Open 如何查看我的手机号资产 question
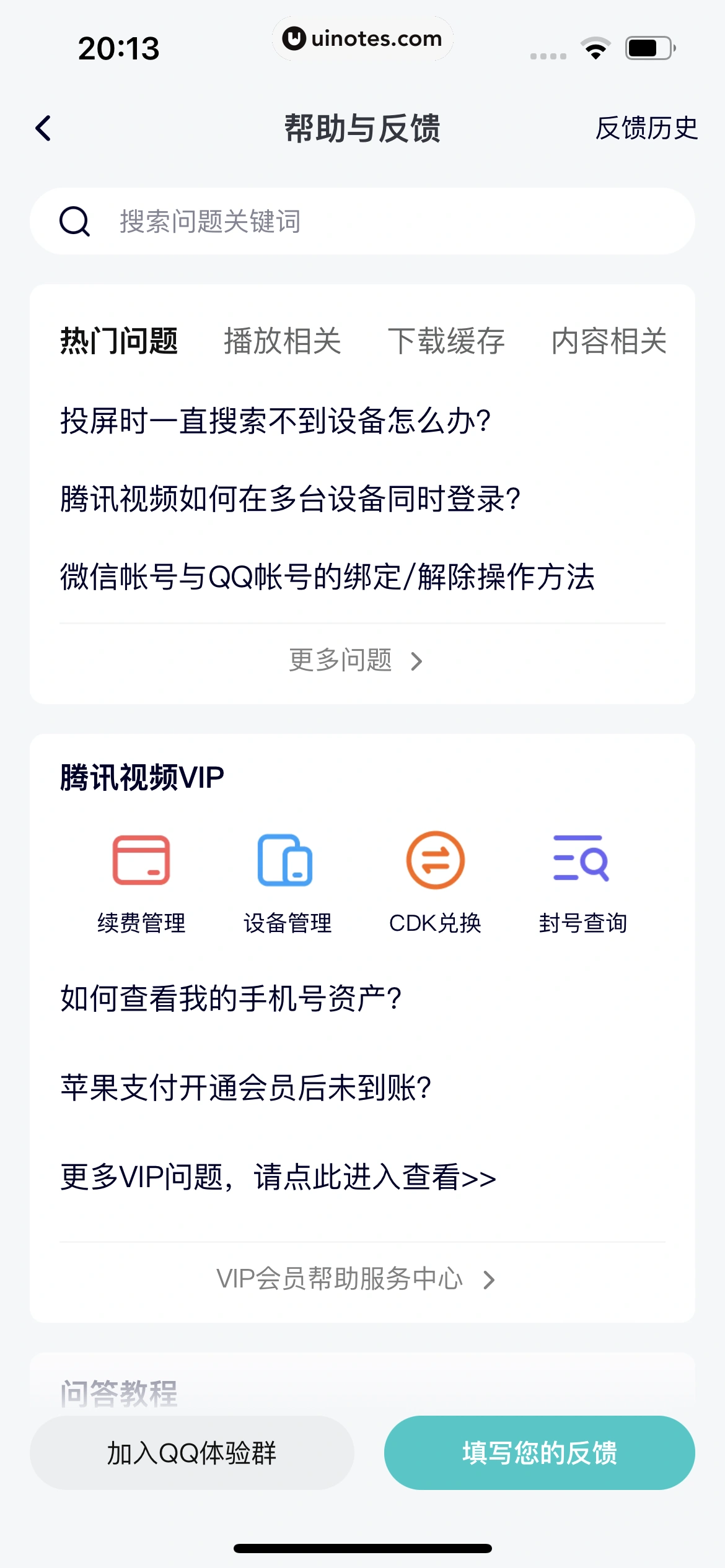Image resolution: width=725 pixels, height=1568 pixels. [231, 998]
